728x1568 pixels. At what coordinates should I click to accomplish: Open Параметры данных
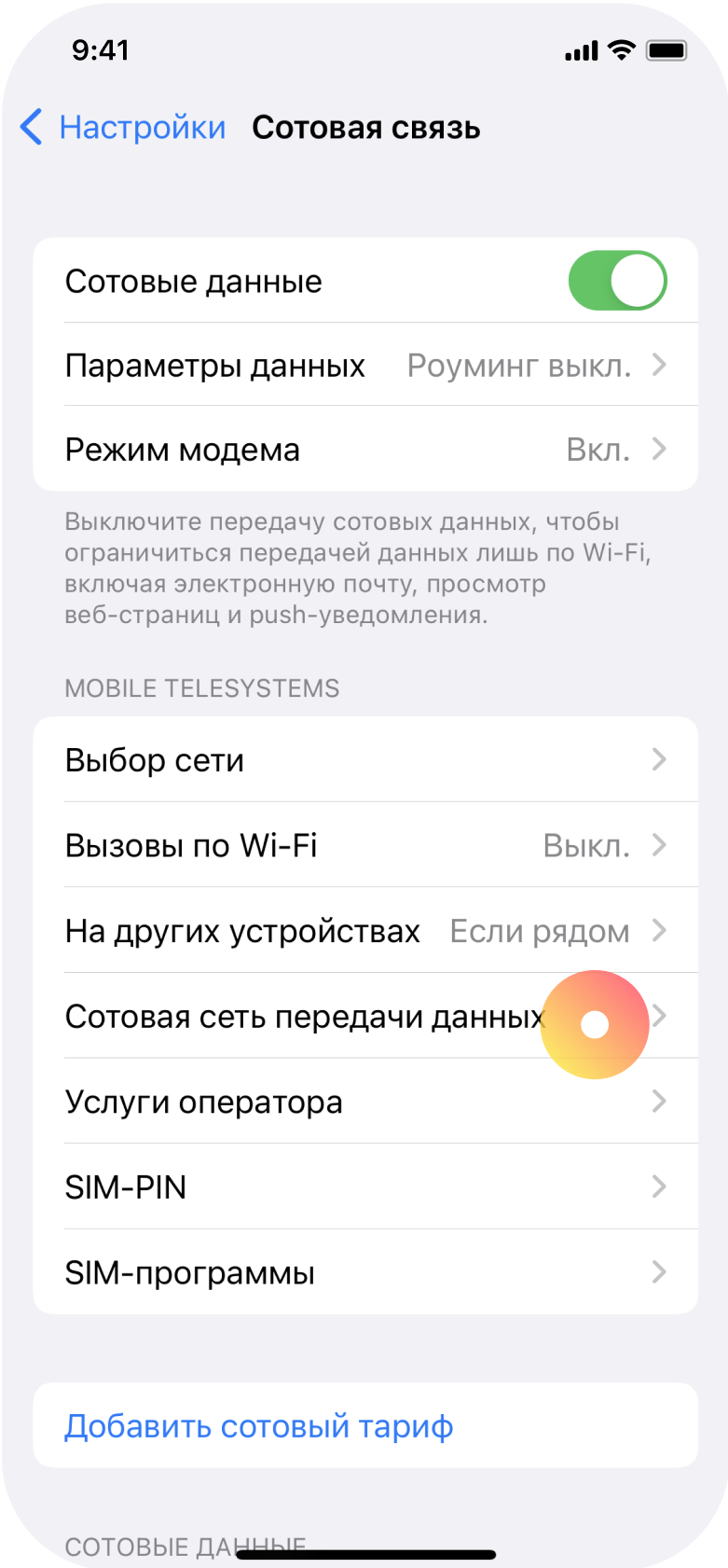pyautogui.click(x=365, y=366)
